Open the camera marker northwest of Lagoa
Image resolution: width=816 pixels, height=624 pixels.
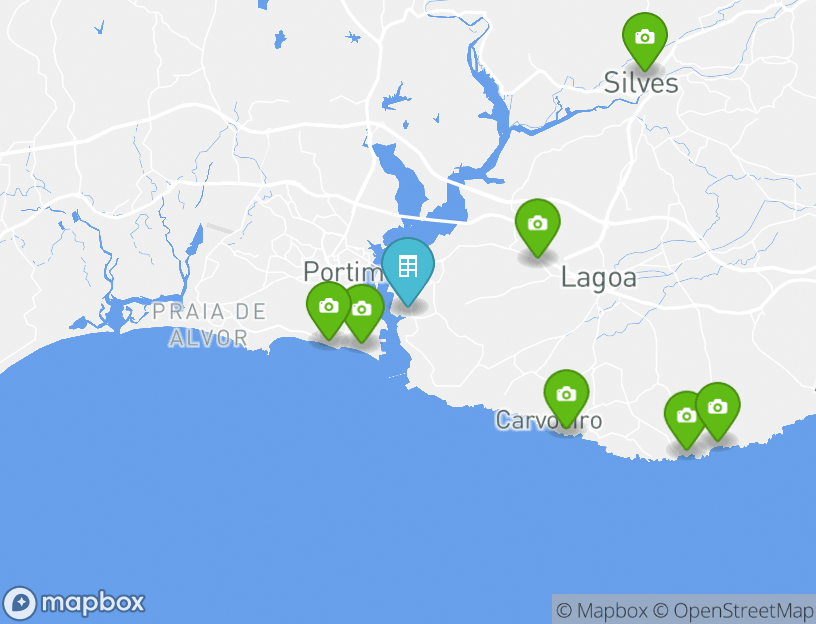[537, 225]
